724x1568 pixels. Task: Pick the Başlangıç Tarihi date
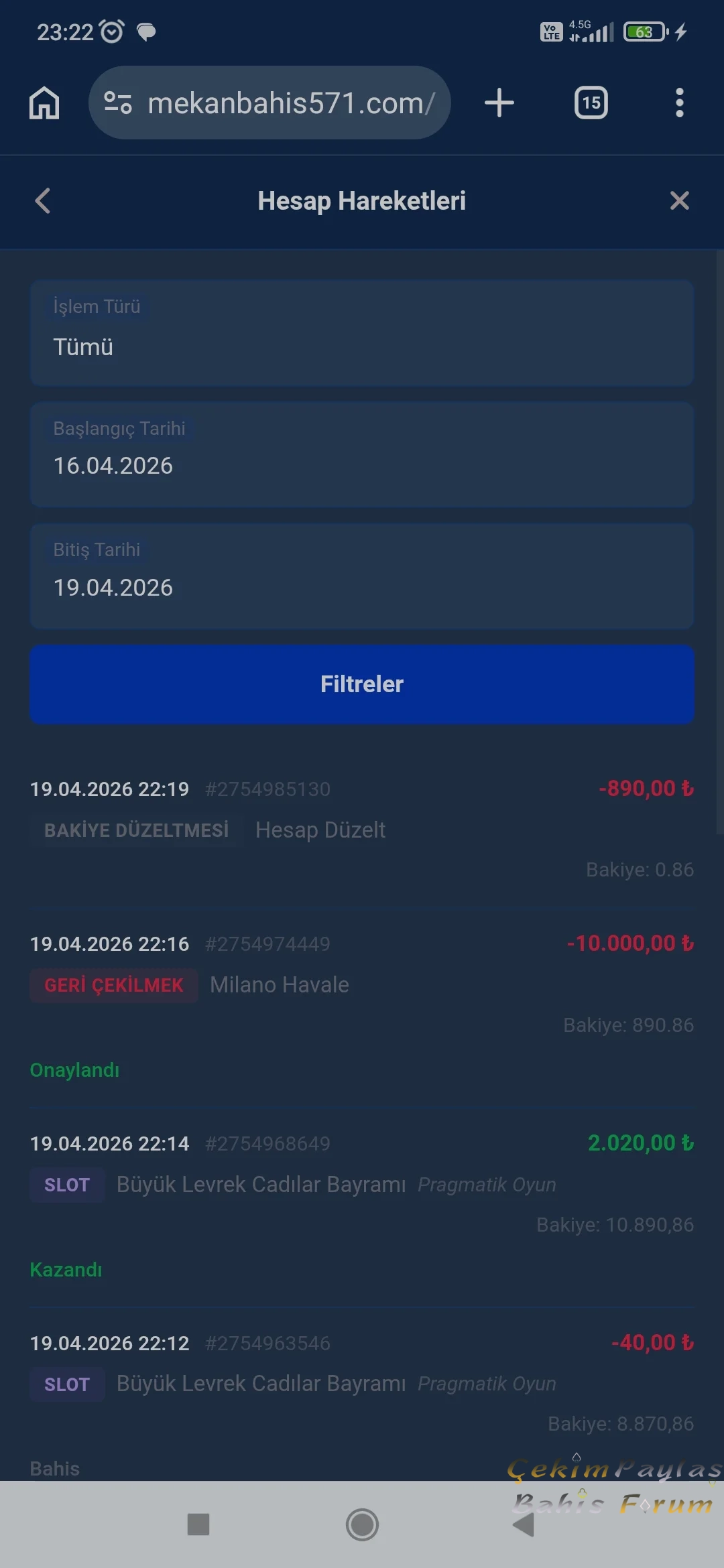pos(362,455)
